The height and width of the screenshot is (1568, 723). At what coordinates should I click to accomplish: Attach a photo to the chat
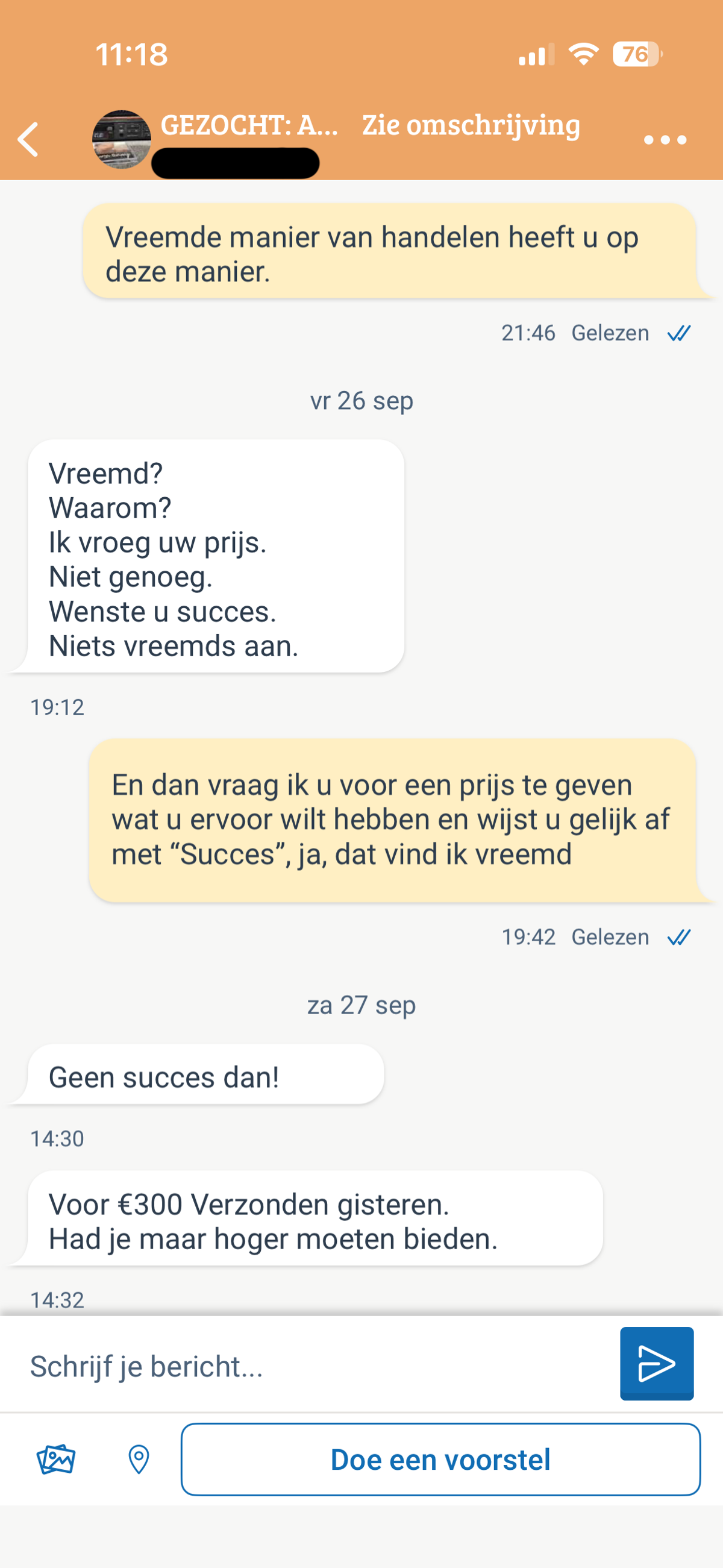click(x=56, y=1459)
